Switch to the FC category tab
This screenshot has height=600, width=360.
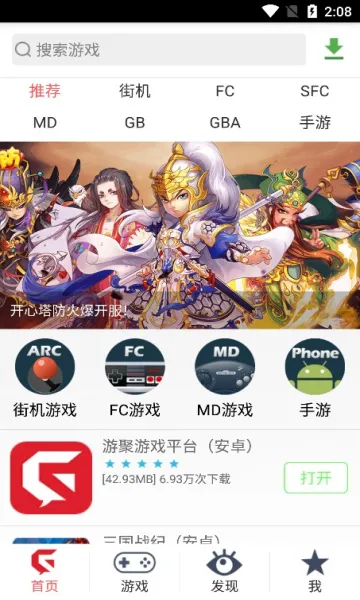pos(225,91)
